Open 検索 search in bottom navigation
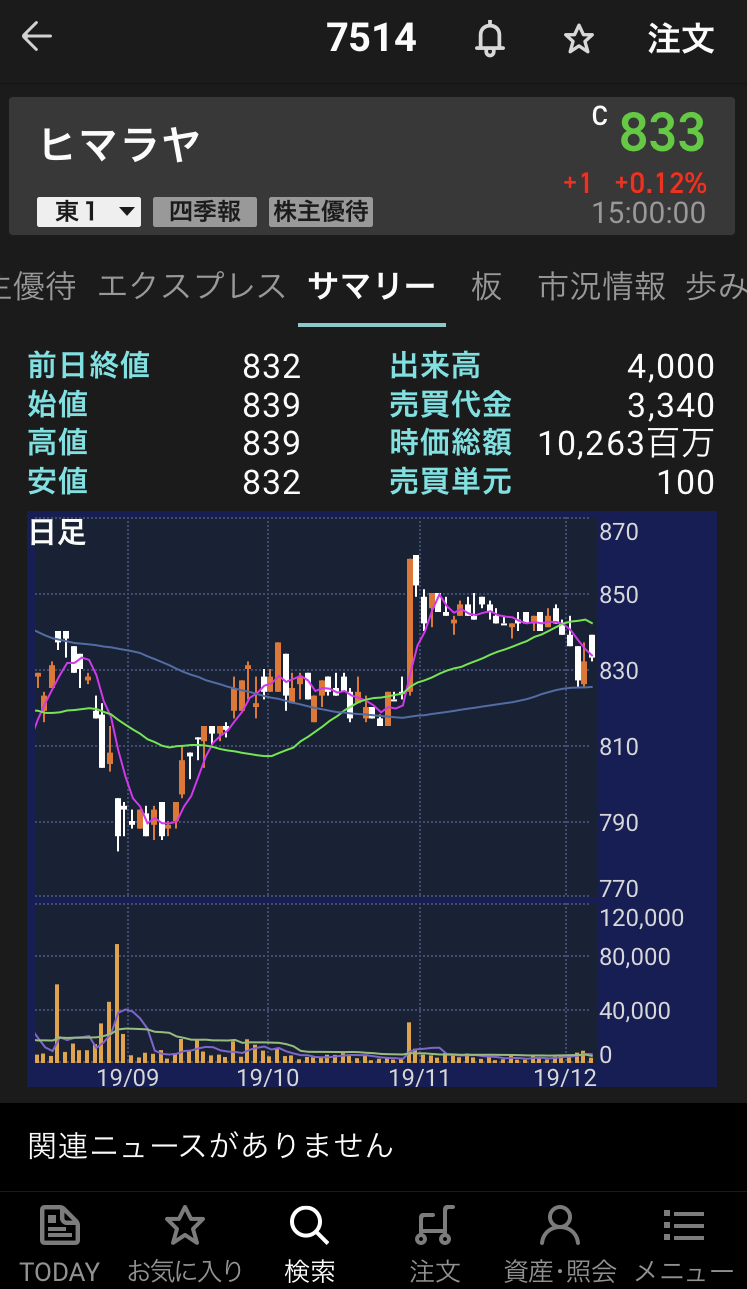Viewport: 747px width, 1289px height. 310,1243
